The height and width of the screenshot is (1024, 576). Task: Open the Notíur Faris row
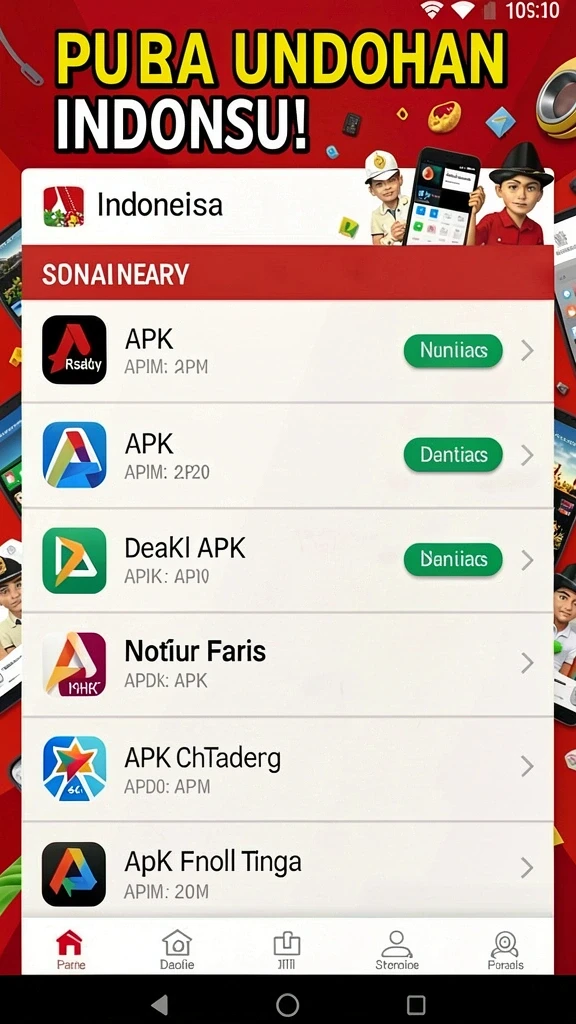point(287,664)
